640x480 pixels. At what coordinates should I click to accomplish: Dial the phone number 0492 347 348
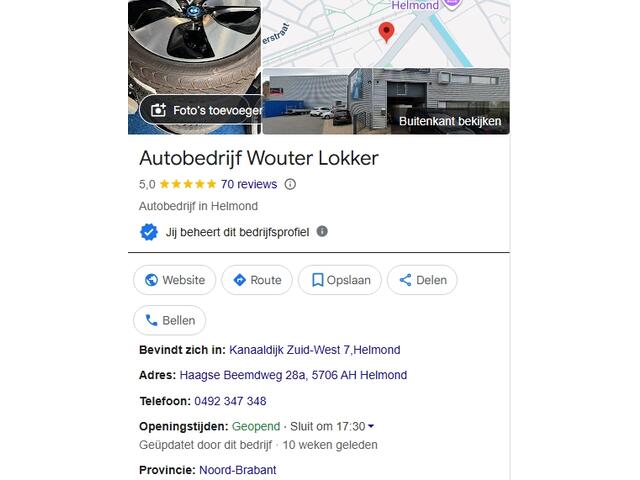[x=230, y=401]
